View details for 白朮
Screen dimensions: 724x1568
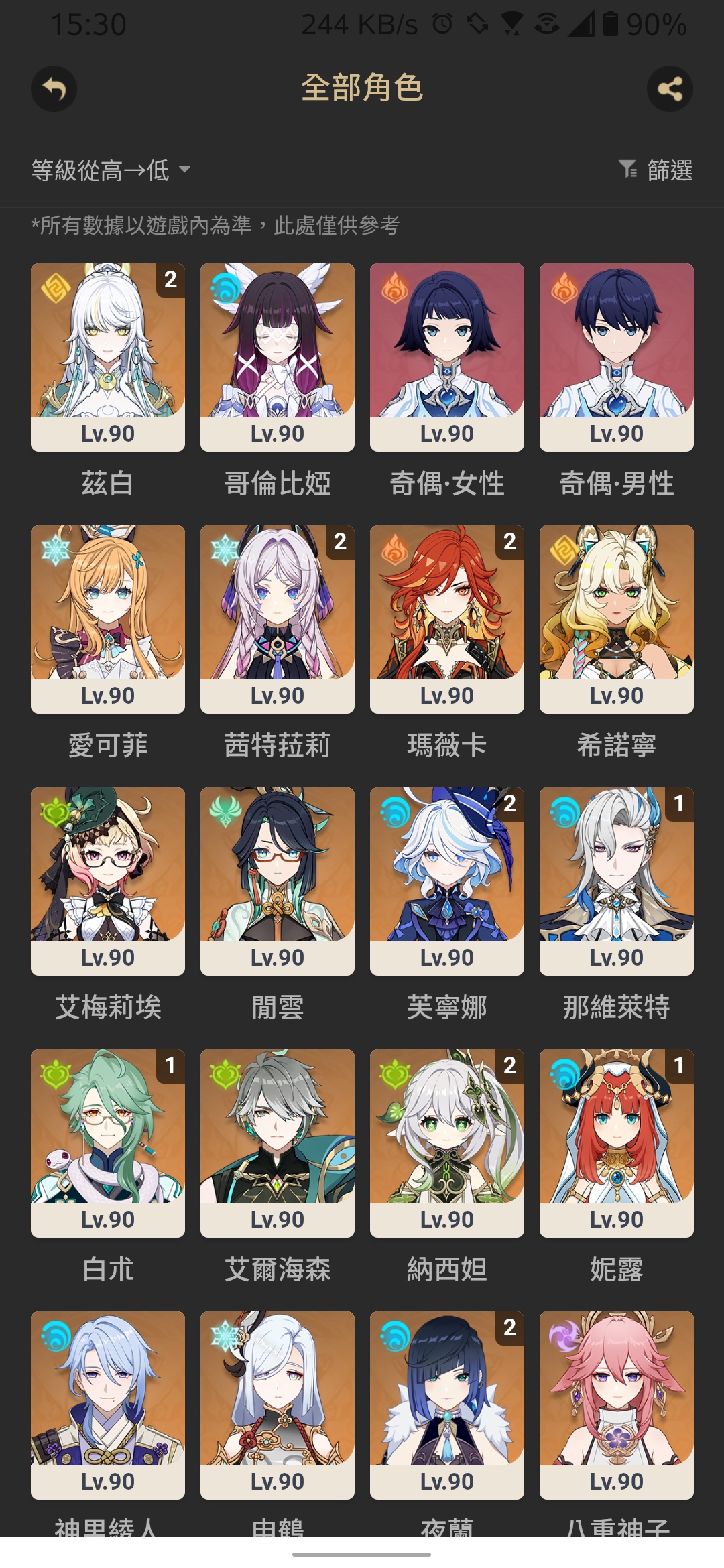(108, 1142)
